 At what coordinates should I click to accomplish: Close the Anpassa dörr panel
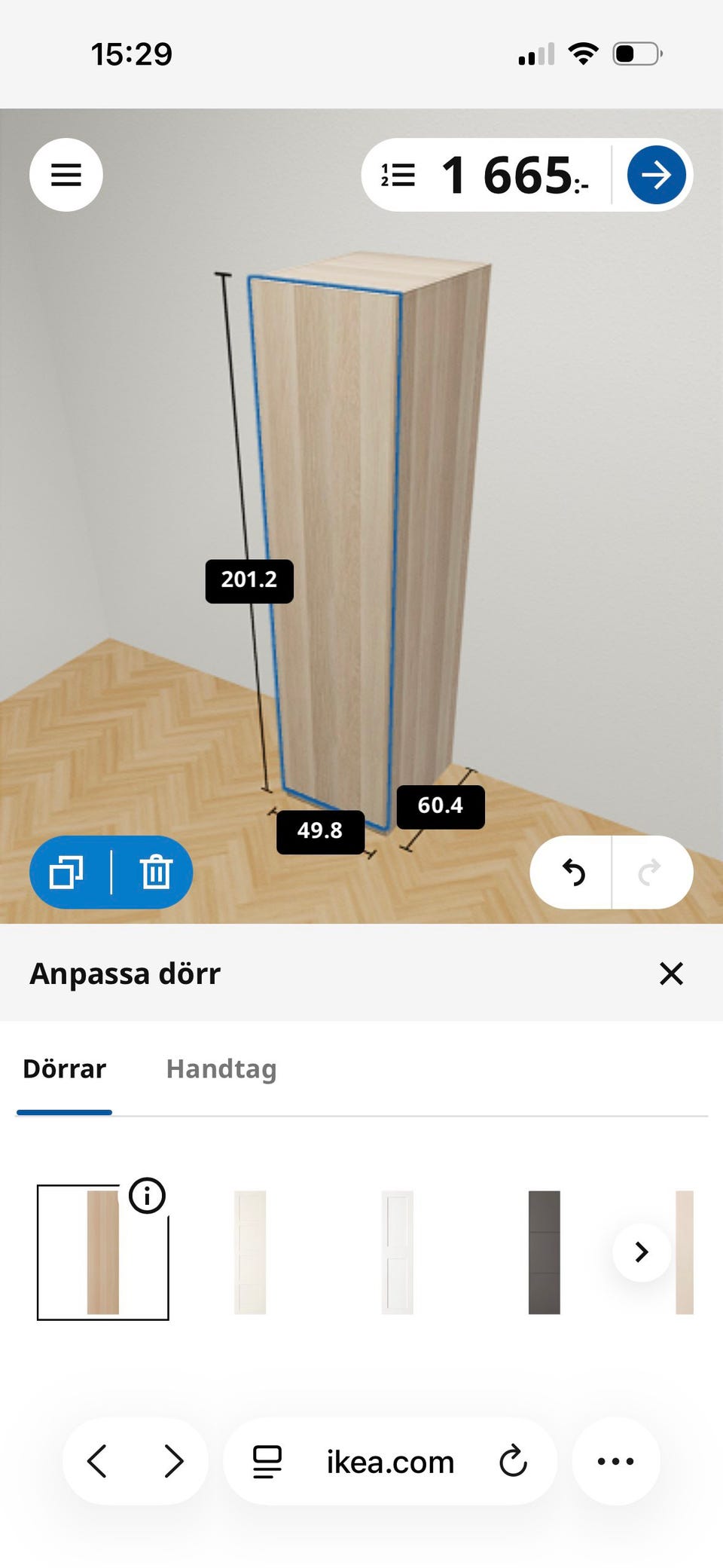tap(670, 974)
